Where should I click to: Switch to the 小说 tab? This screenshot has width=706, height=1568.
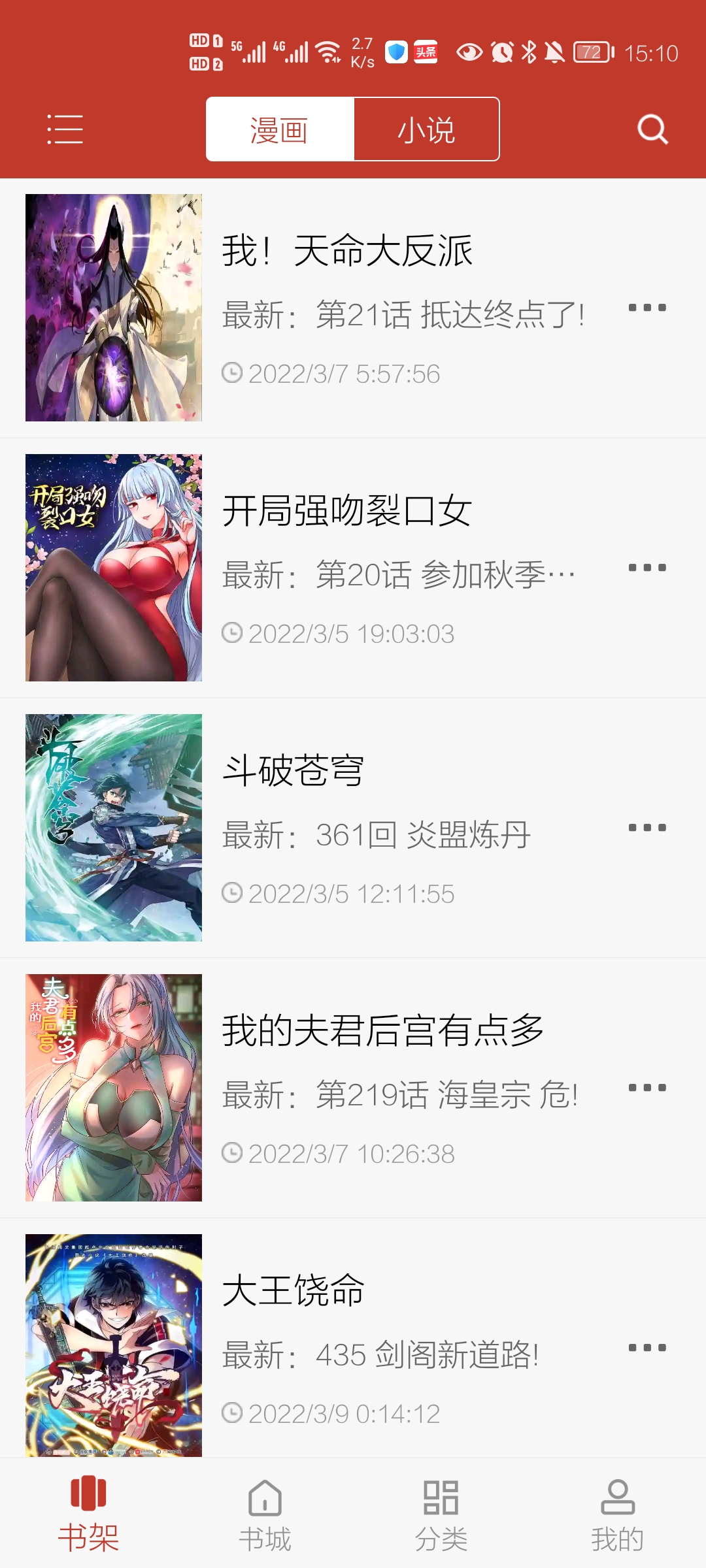(x=426, y=129)
